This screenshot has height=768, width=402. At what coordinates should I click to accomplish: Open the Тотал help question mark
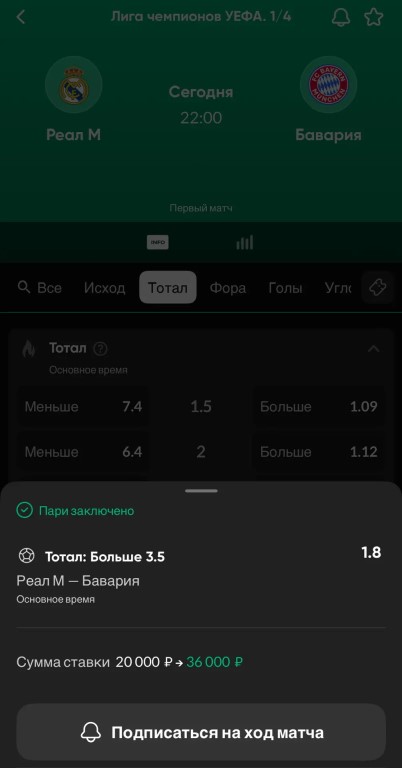[x=100, y=349]
